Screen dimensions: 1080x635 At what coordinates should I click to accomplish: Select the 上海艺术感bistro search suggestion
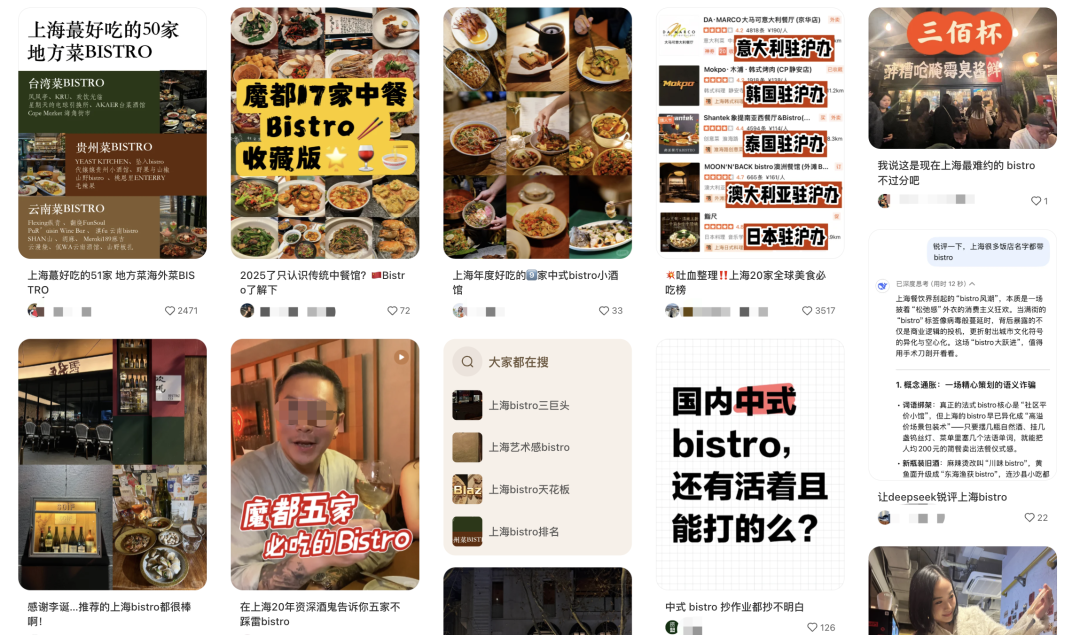click(528, 447)
